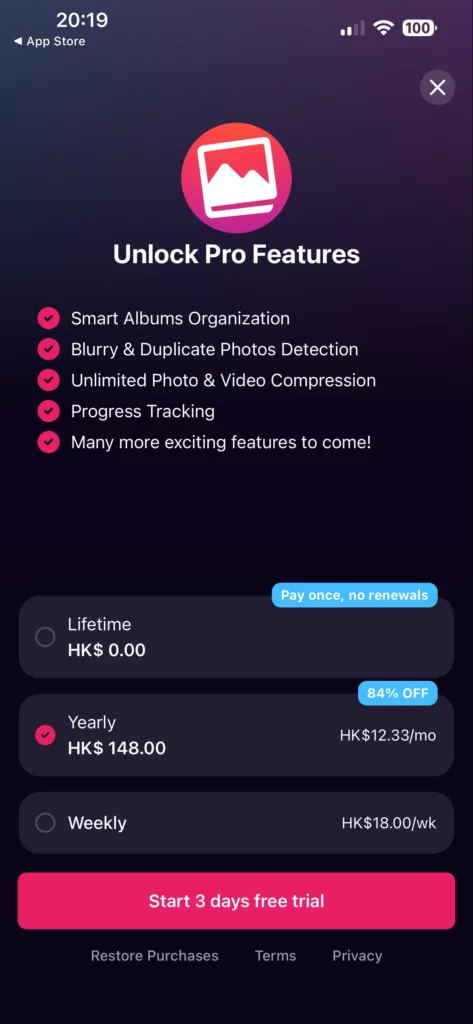Choose the Yearly HK$ 148.00 plan
Screen dimensions: 473x1024
click(236, 735)
